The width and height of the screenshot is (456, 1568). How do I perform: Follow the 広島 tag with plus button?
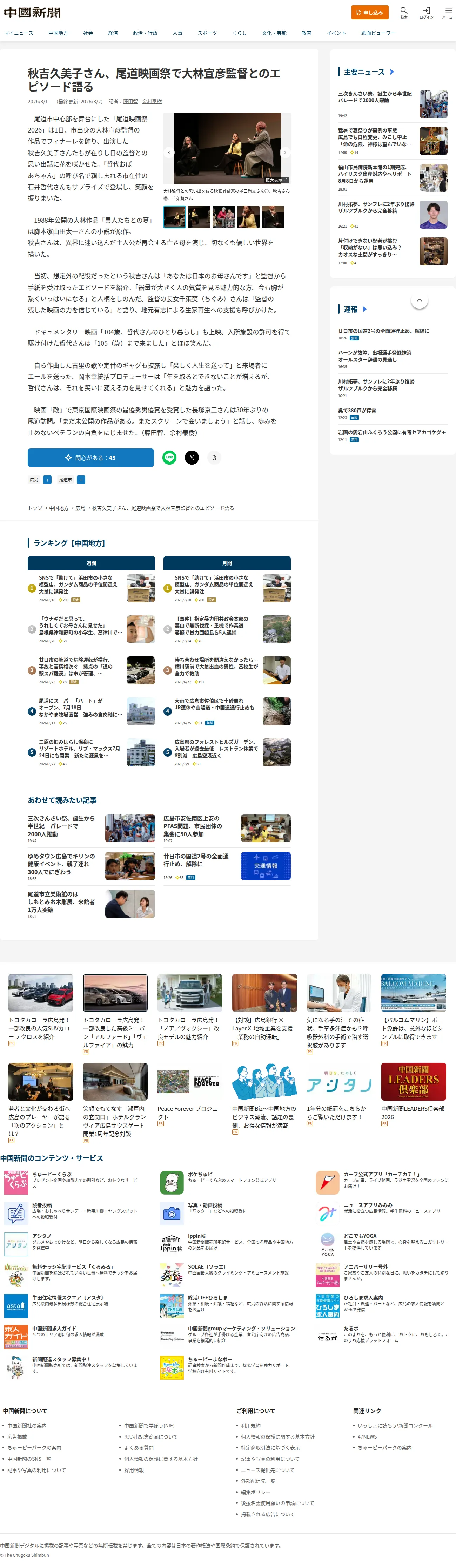47,480
